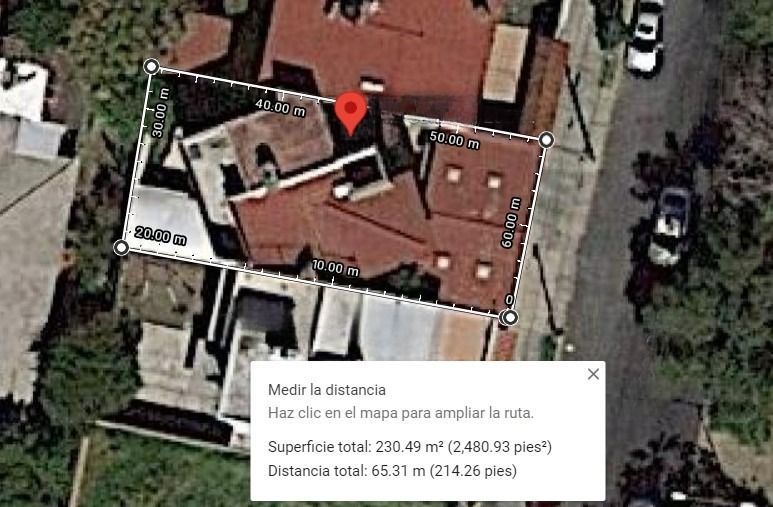
Task: Select the measurement point right of the 50.00 m label
Action: [546, 140]
